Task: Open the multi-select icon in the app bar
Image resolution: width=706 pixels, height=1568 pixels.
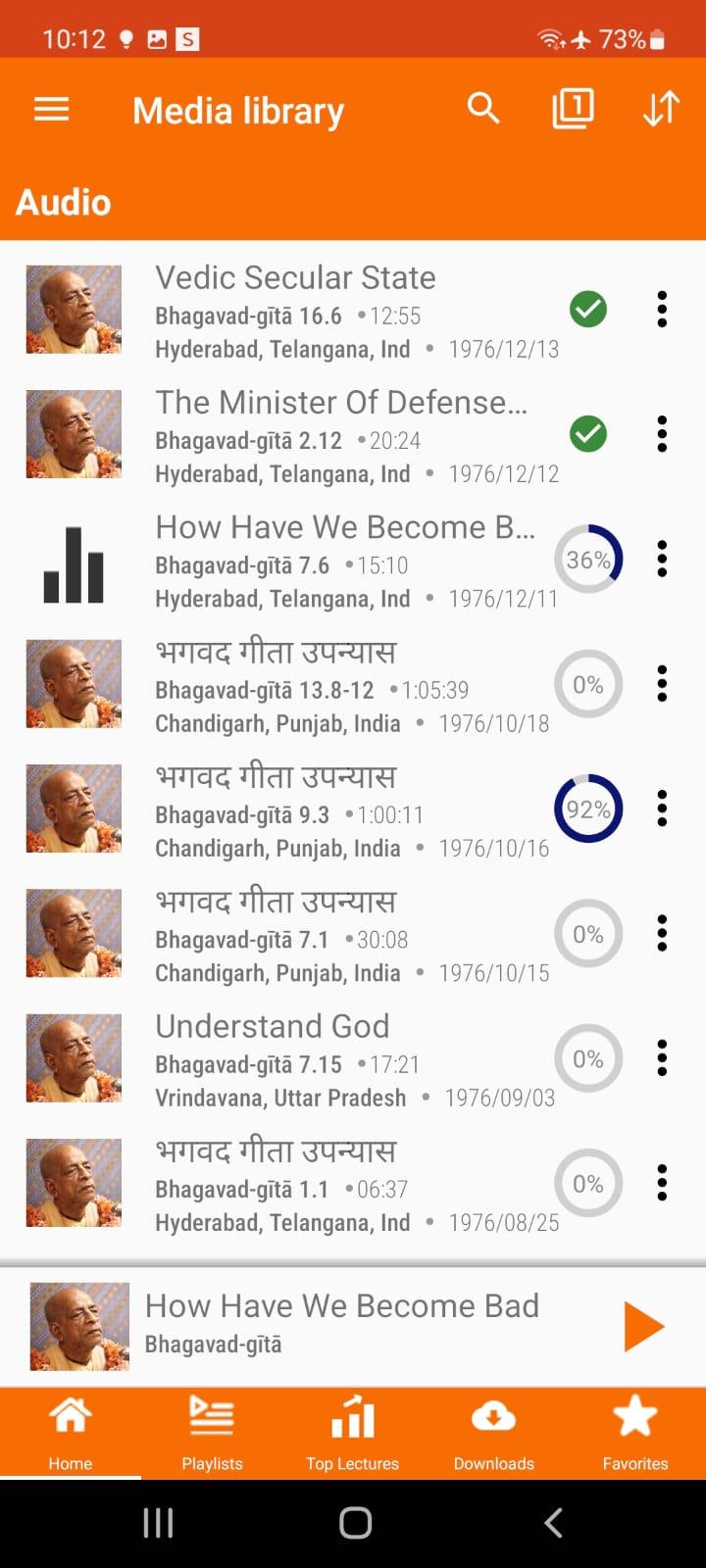Action: tap(573, 109)
